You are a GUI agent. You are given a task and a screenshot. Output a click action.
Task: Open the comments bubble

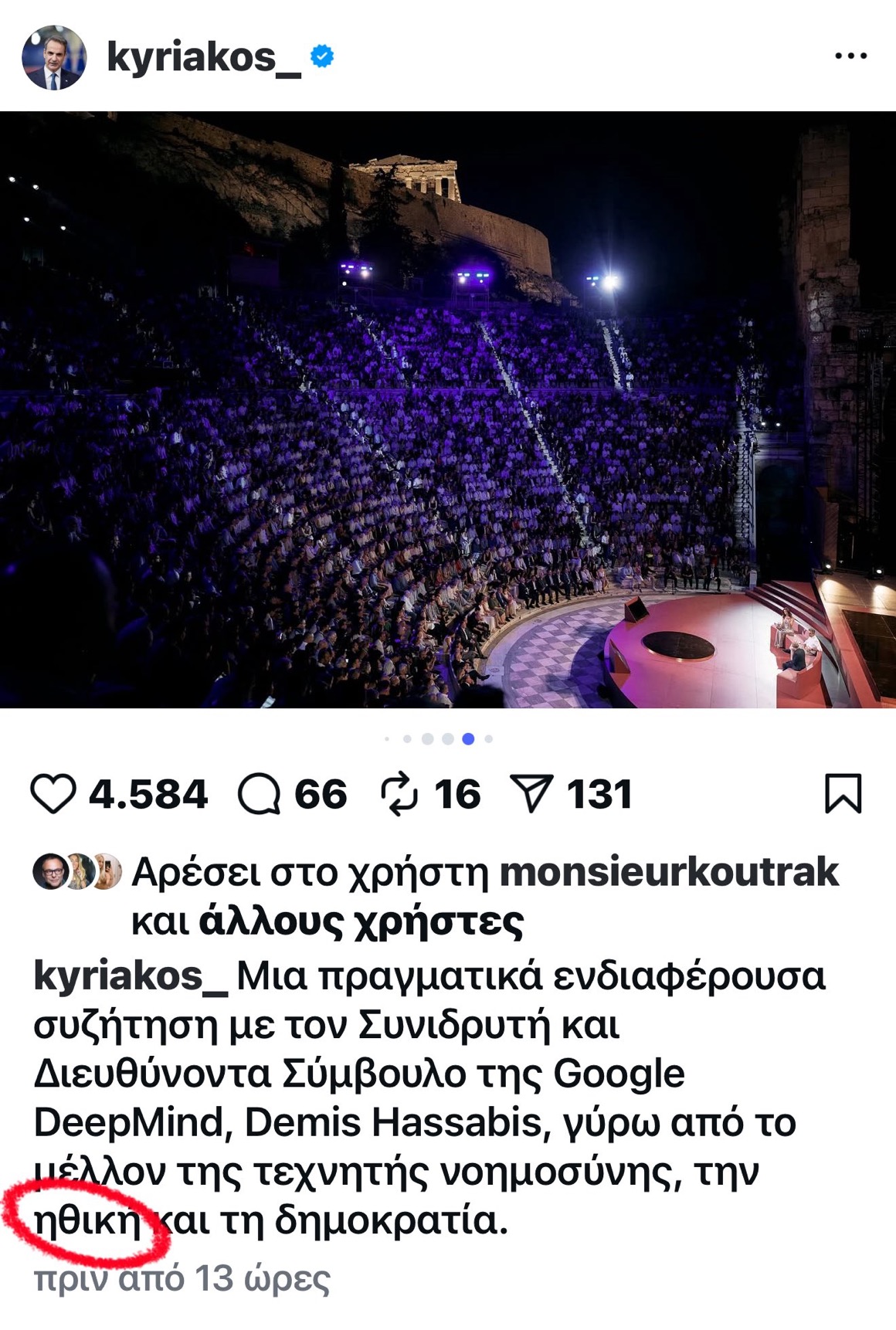[x=259, y=795]
